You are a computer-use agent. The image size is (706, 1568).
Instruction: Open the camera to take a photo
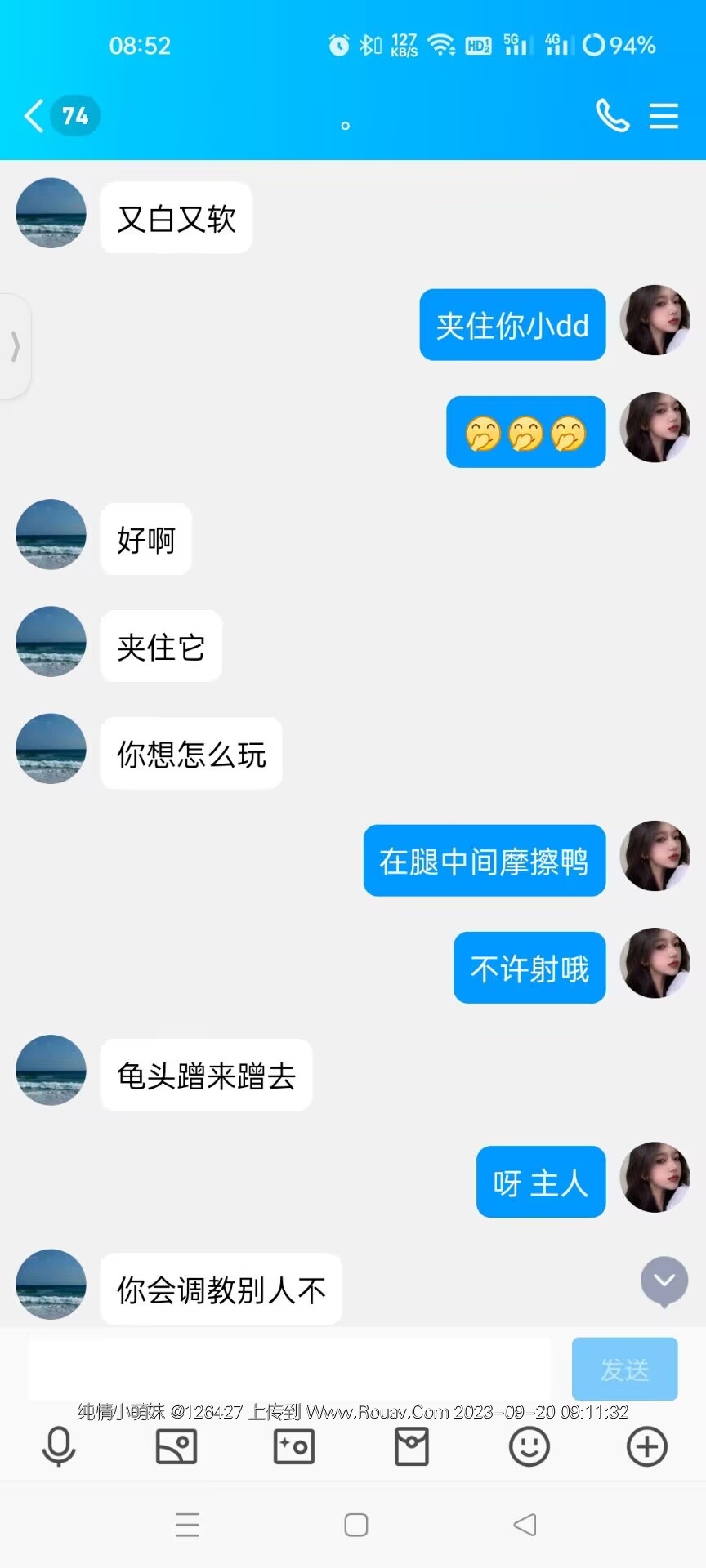pyautogui.click(x=294, y=1446)
